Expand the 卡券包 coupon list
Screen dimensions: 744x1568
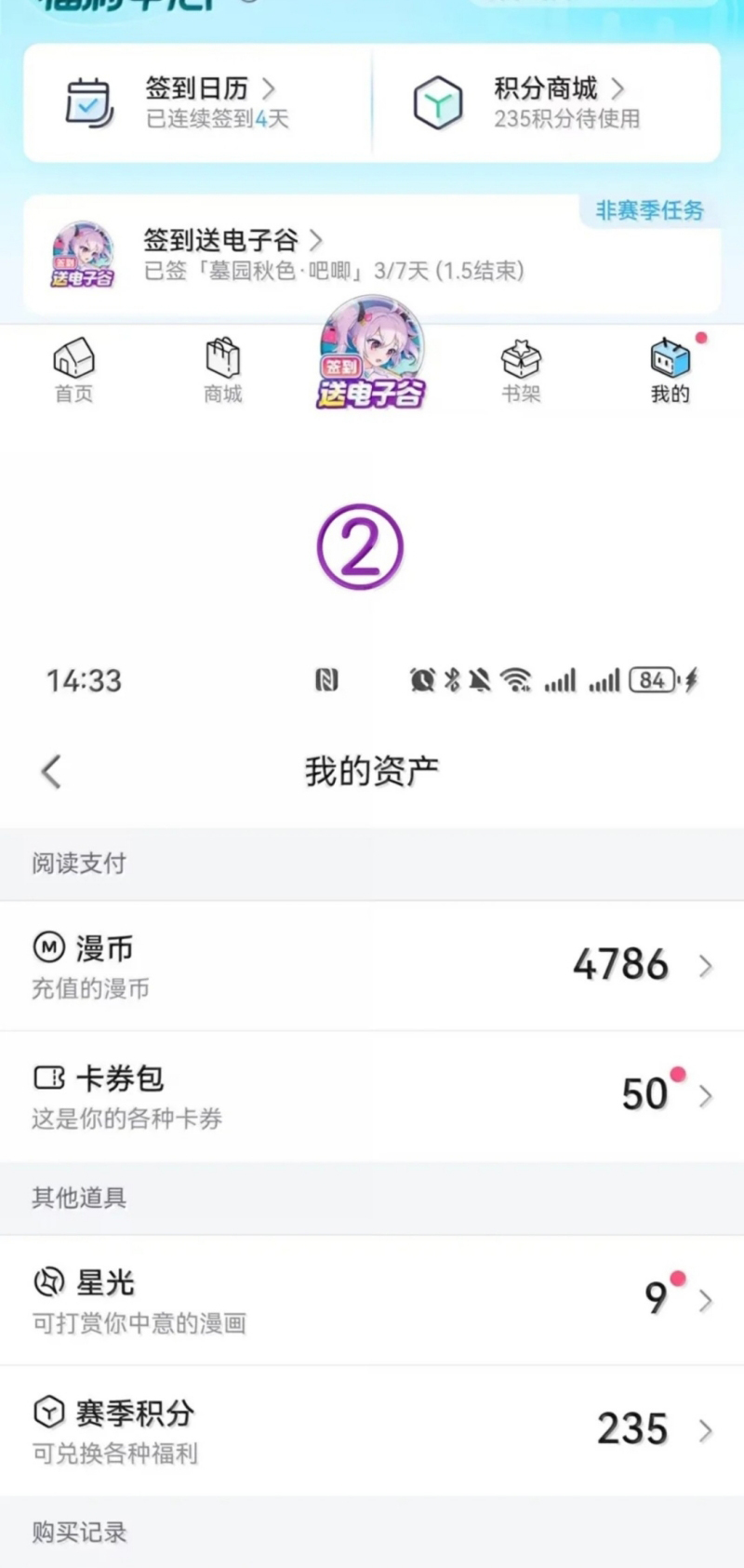[x=704, y=1096]
